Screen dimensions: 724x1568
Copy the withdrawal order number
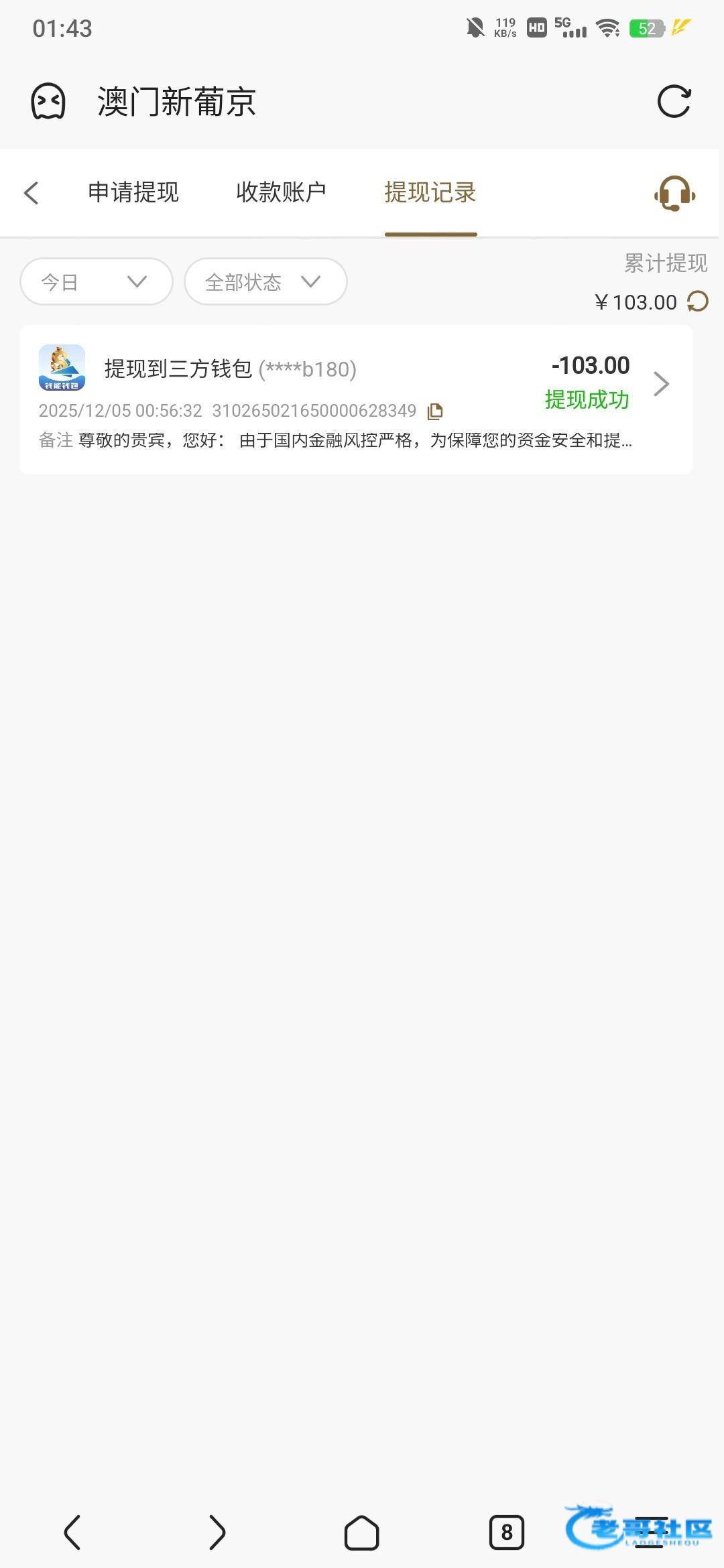tap(435, 411)
